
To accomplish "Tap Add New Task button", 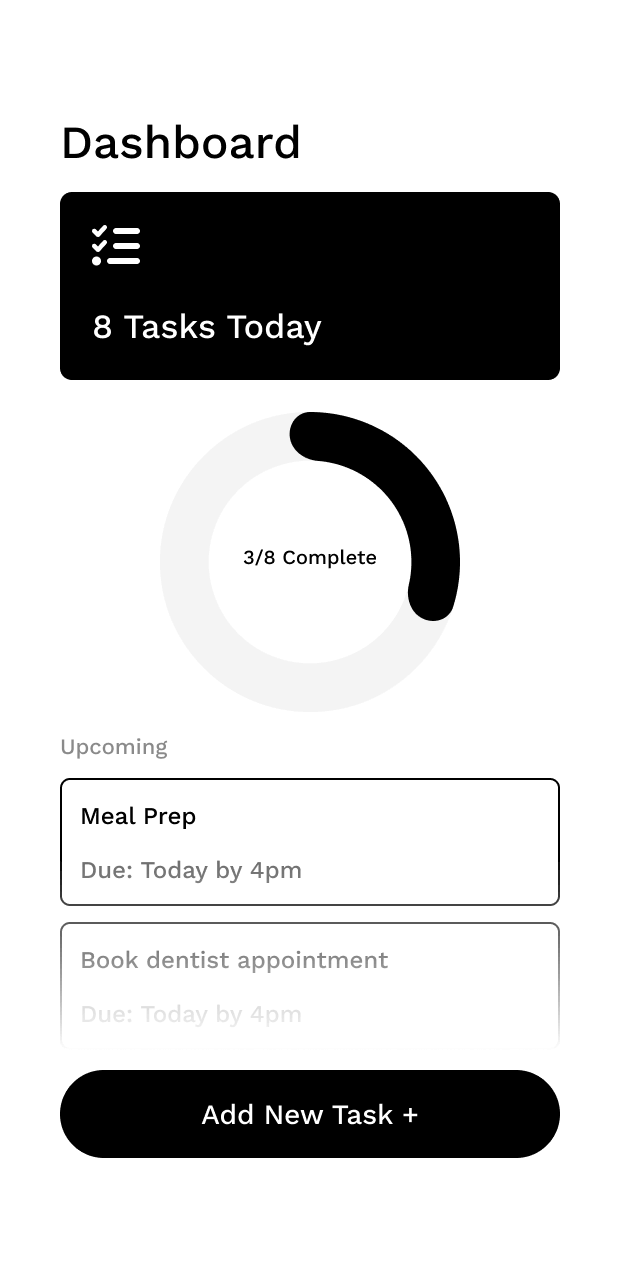I will coord(309,1114).
